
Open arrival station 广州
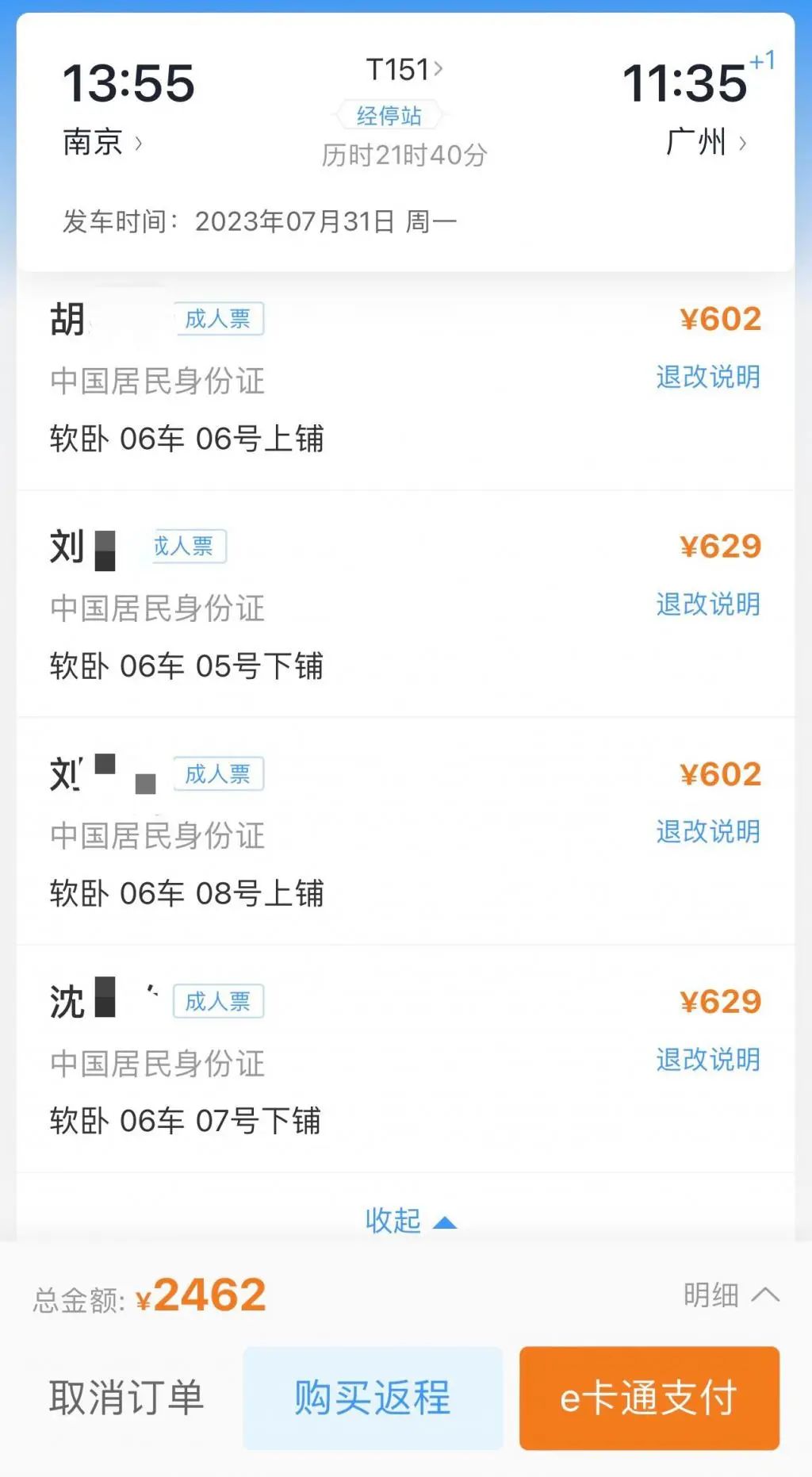coord(705,143)
